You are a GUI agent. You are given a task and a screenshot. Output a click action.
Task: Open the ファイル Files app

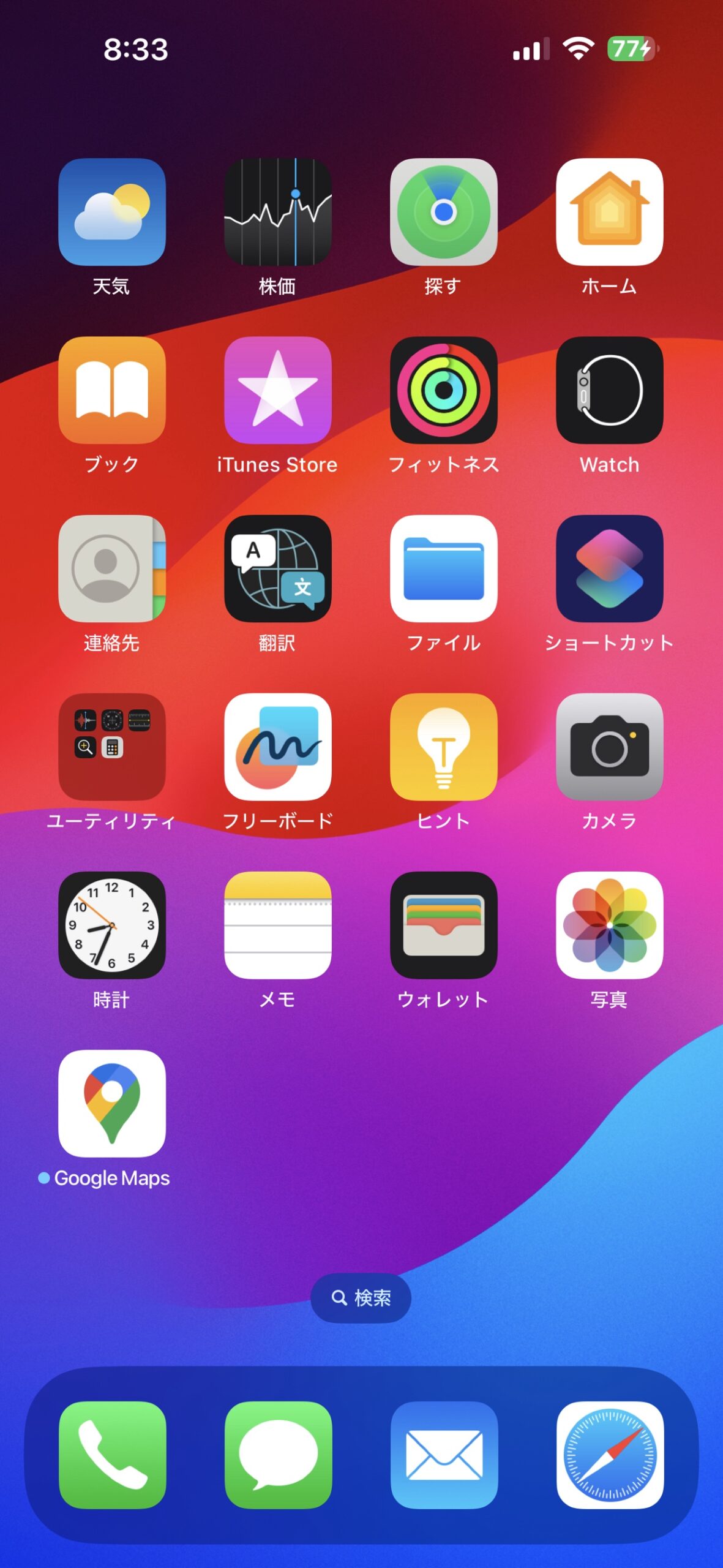444,568
